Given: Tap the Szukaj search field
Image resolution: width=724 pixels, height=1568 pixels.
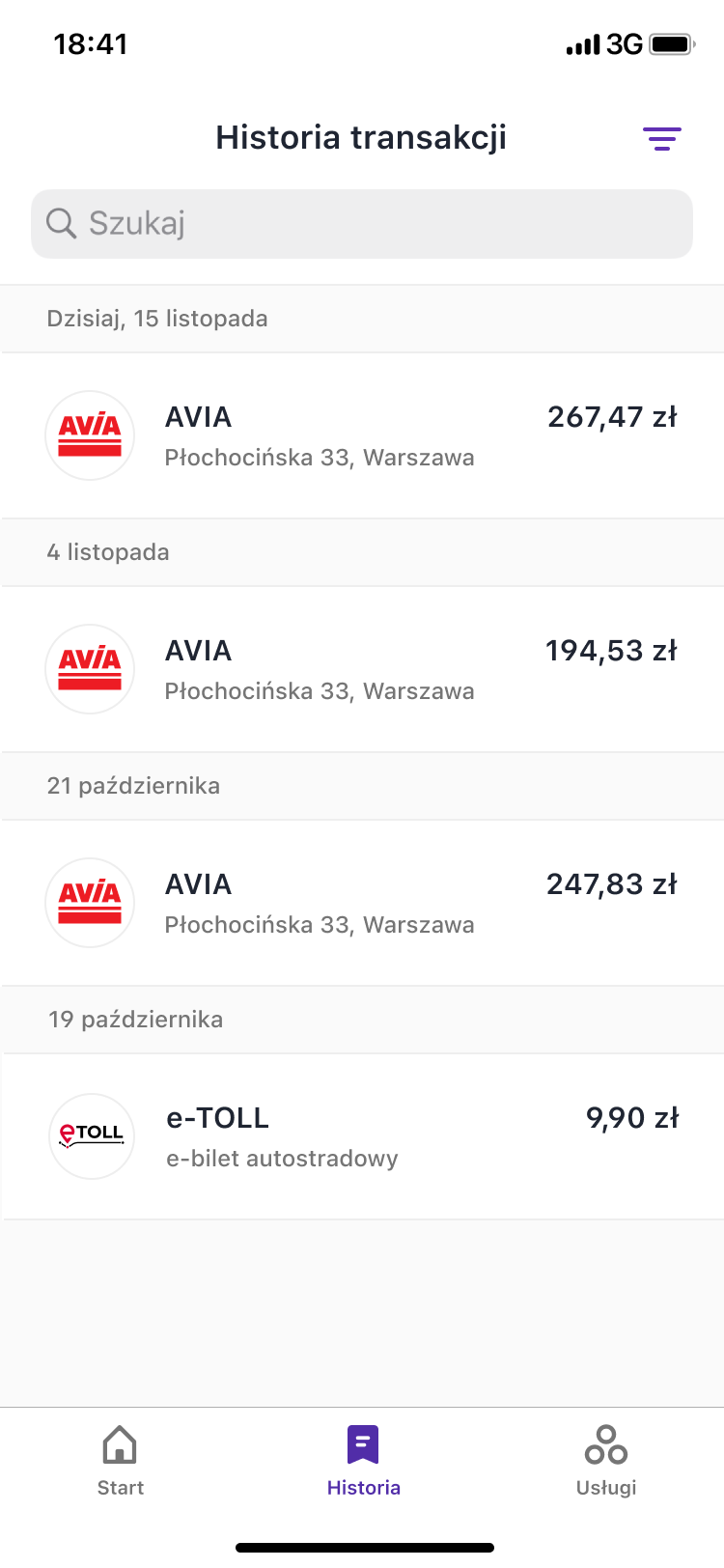Looking at the screenshot, I should (x=362, y=224).
